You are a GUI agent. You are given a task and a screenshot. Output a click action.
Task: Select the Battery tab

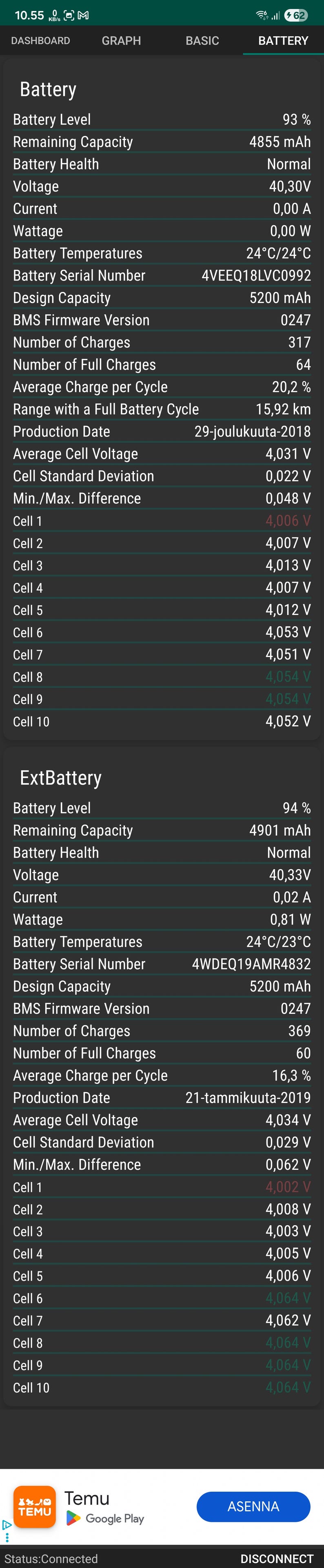coord(283,41)
